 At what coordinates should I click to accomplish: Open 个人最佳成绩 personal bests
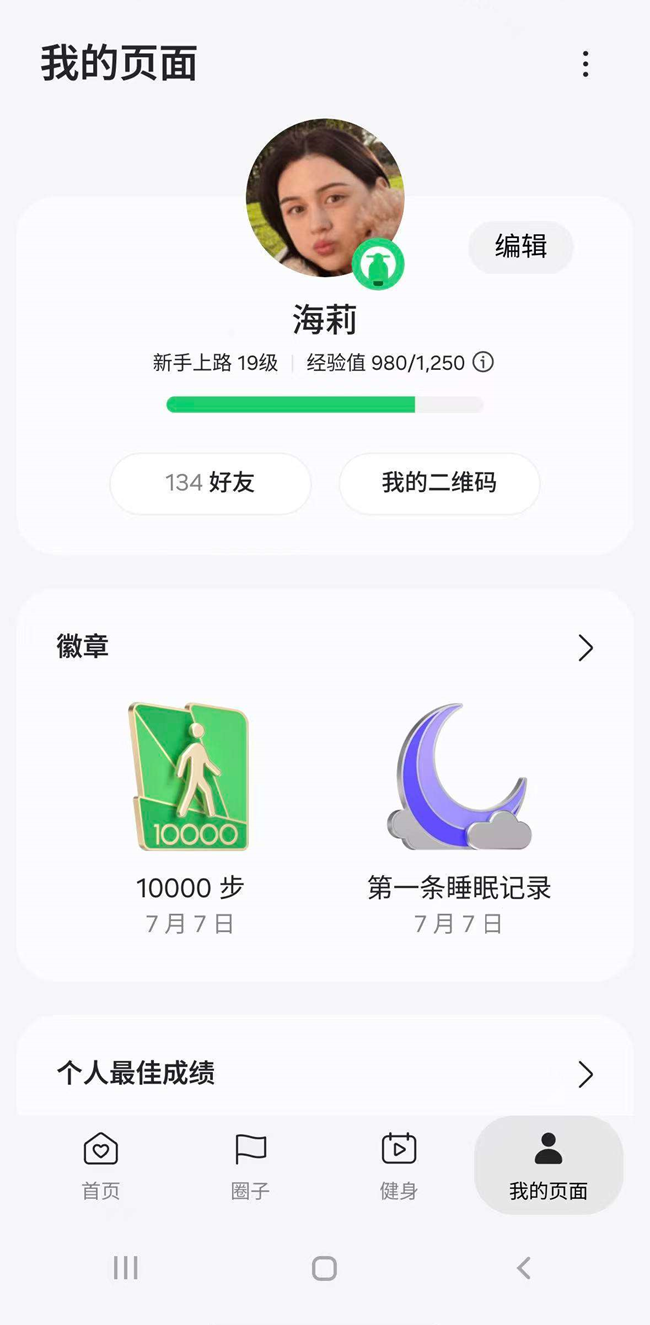click(585, 1074)
